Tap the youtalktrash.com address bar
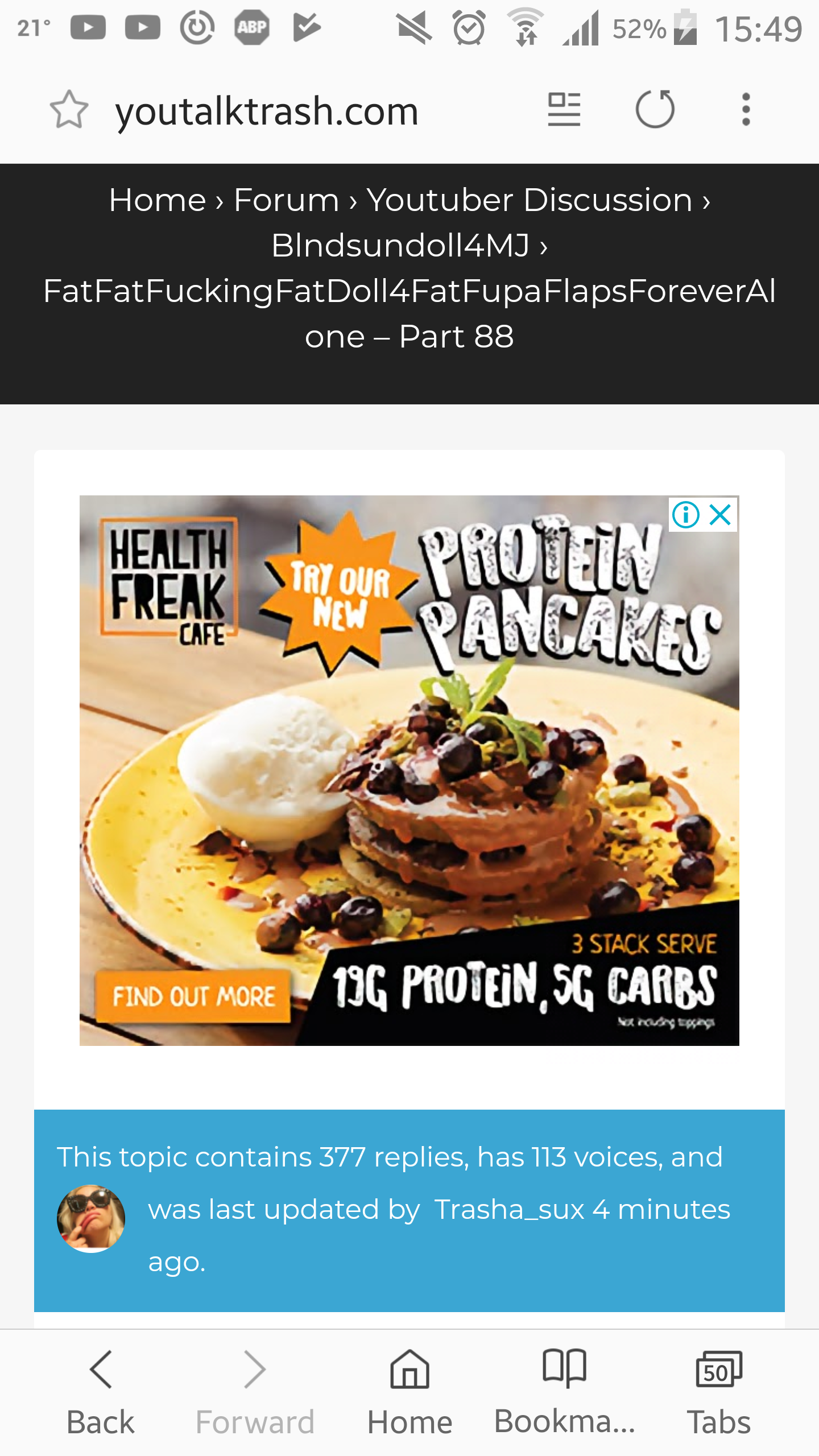 (266, 110)
